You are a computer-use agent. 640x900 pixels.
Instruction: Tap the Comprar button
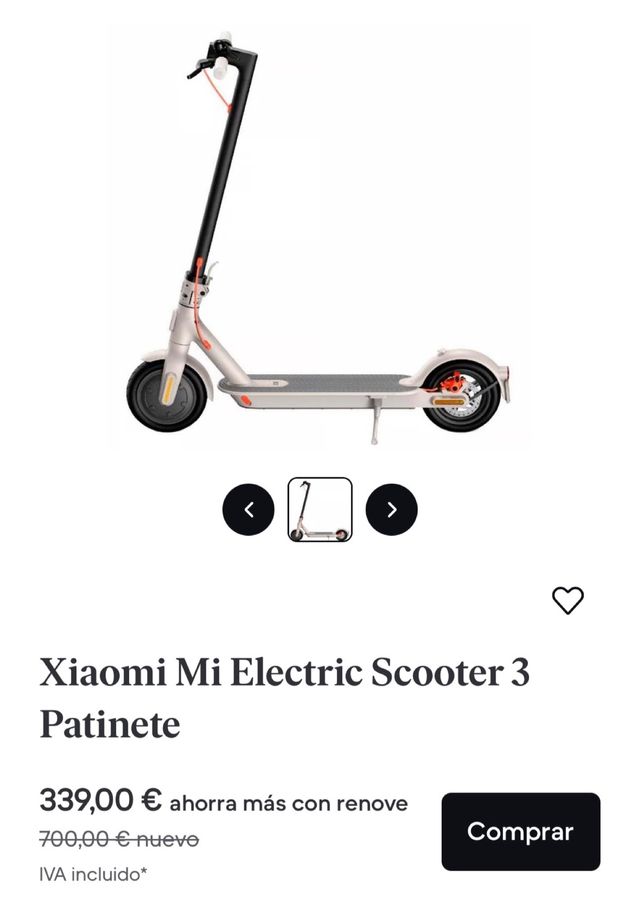(520, 831)
